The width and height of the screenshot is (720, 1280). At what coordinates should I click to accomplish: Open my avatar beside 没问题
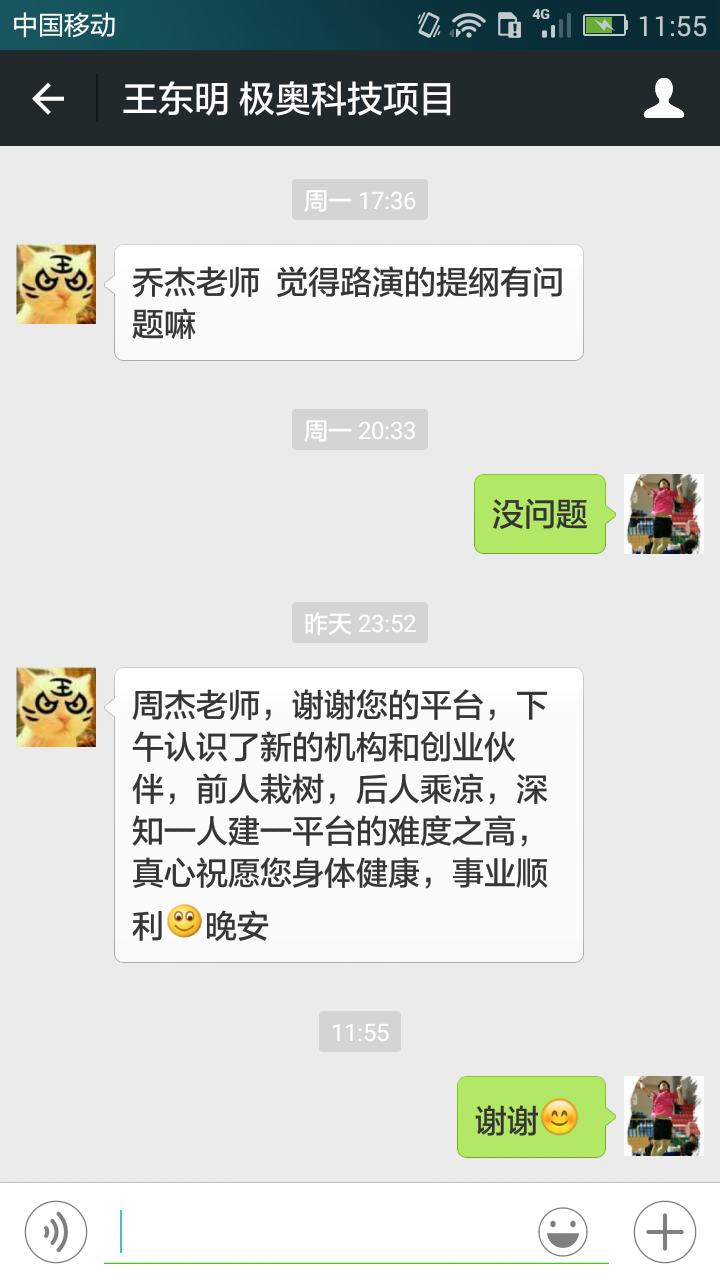tap(664, 514)
